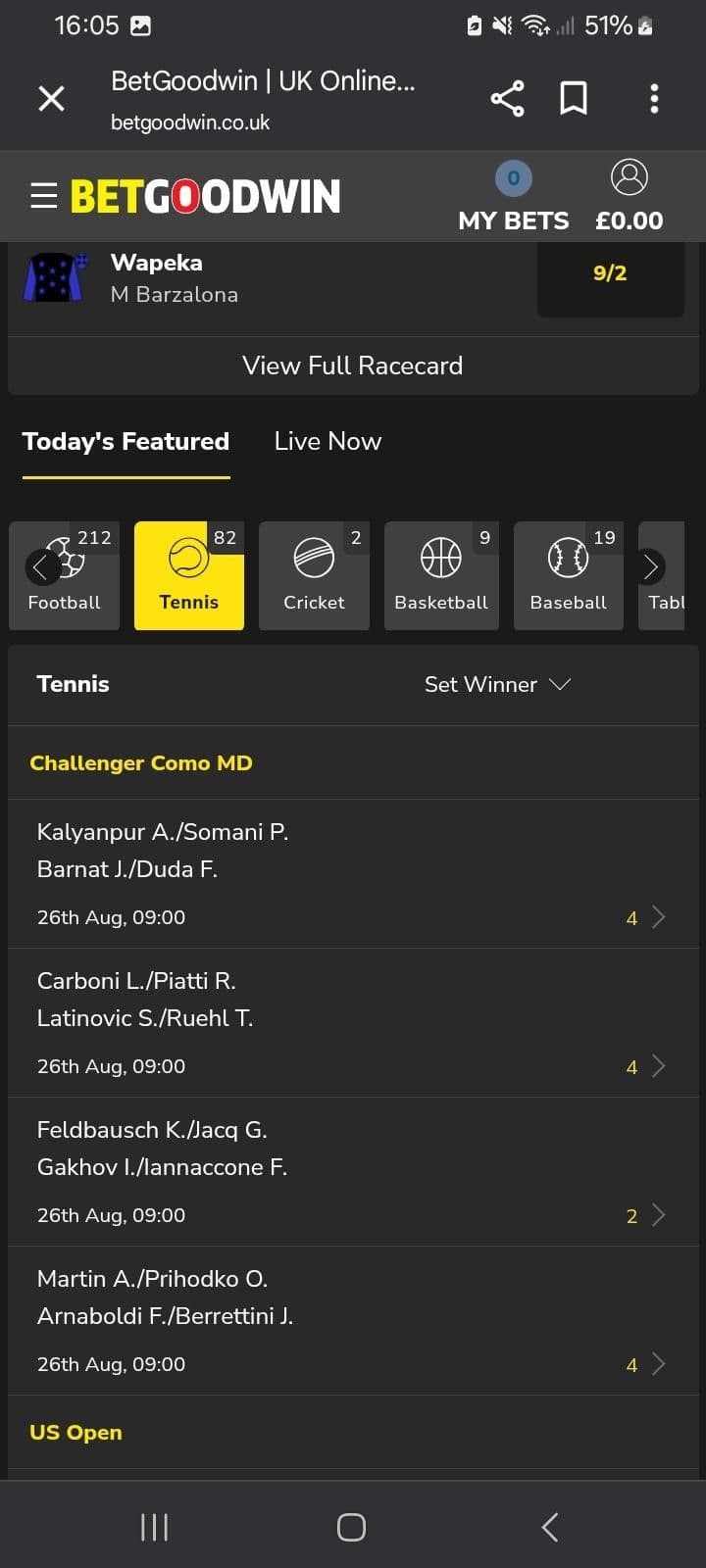Screen dimensions: 706x1568
Task: View the full racecard
Action: (x=353, y=366)
